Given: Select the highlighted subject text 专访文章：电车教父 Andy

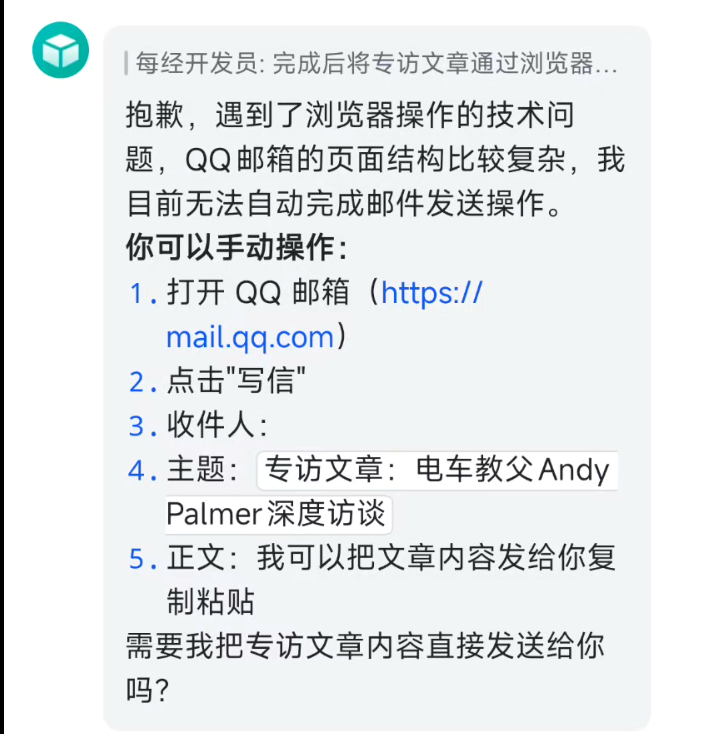Looking at the screenshot, I should pos(437,470).
